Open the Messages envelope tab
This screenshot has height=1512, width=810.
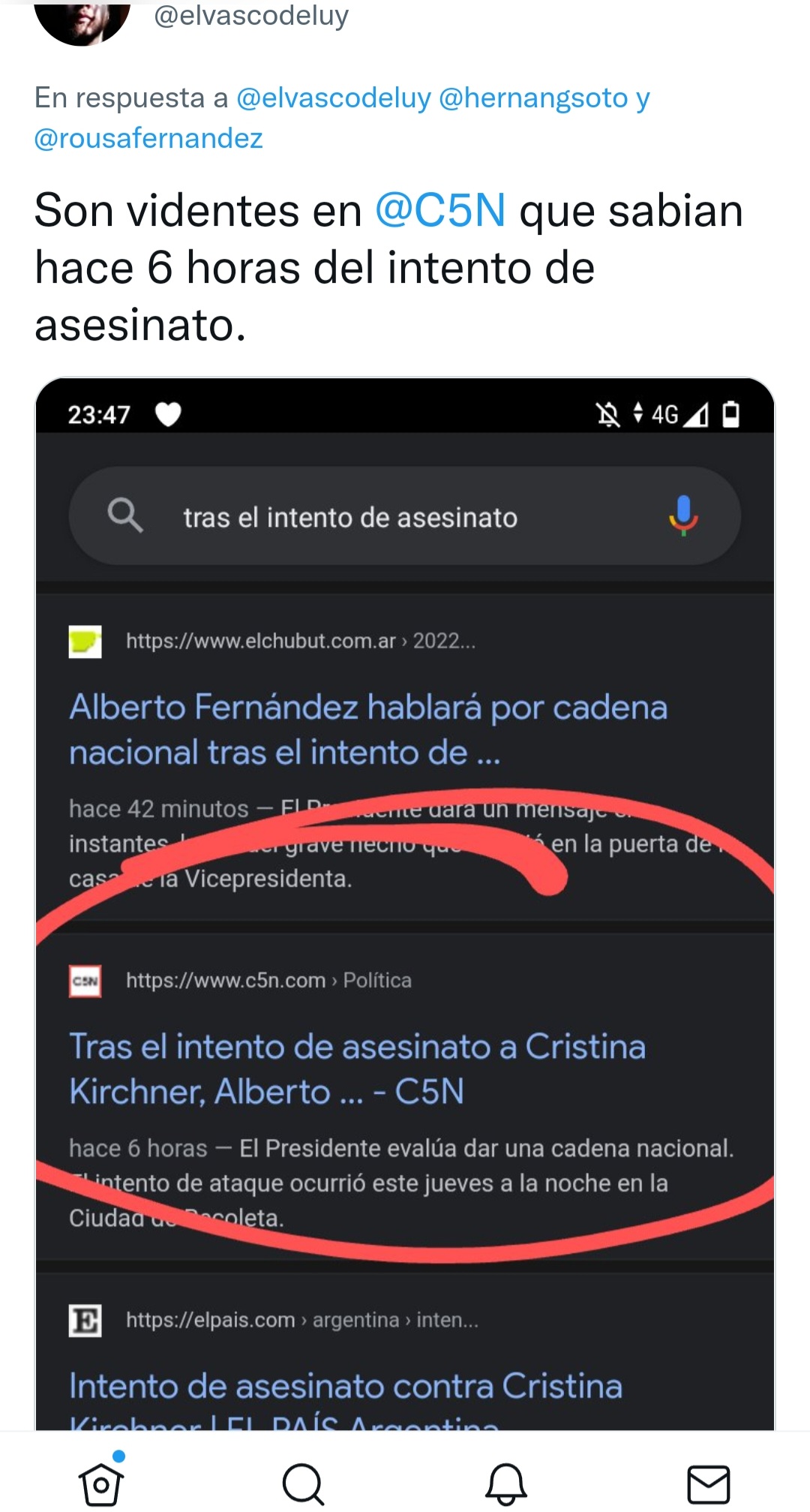(x=709, y=1484)
